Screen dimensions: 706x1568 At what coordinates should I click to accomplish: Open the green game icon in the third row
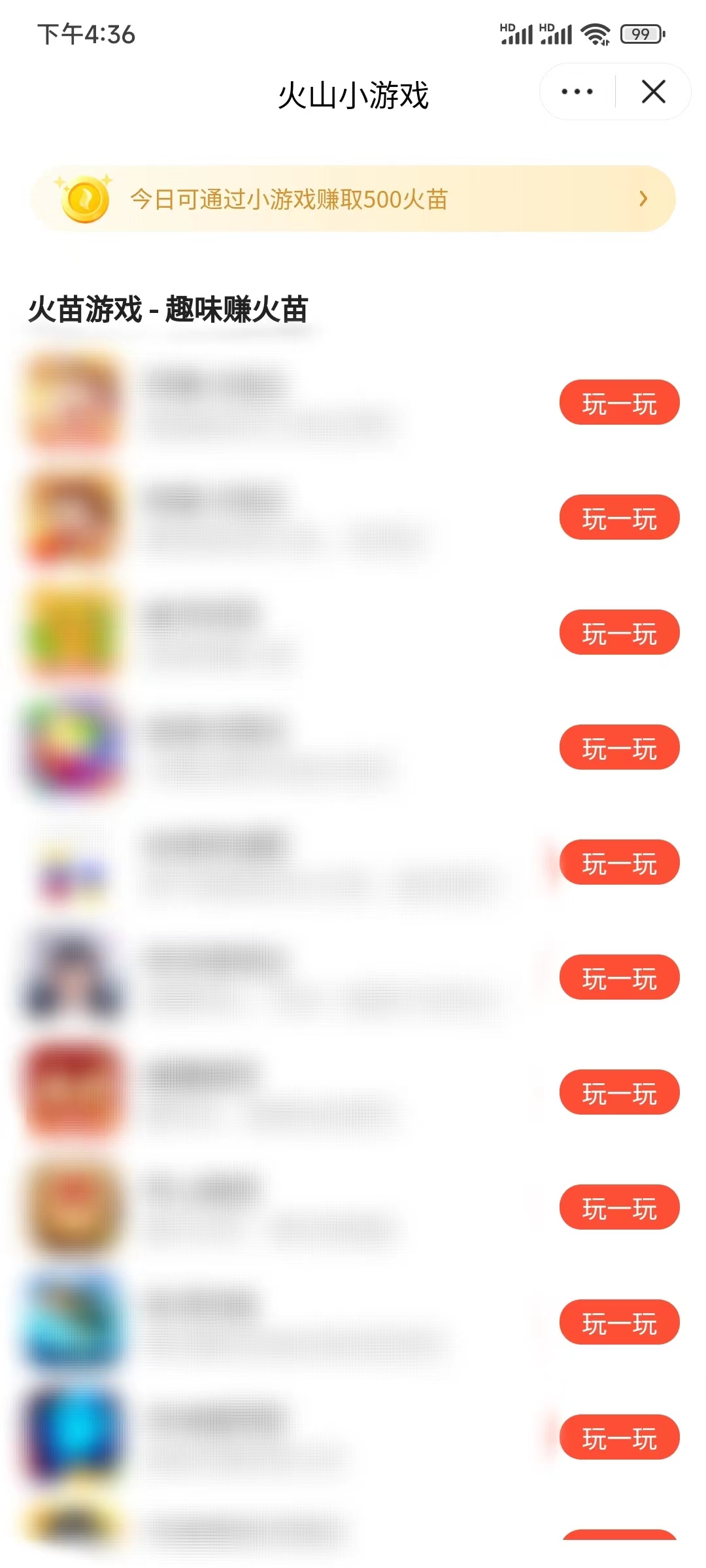tap(74, 631)
